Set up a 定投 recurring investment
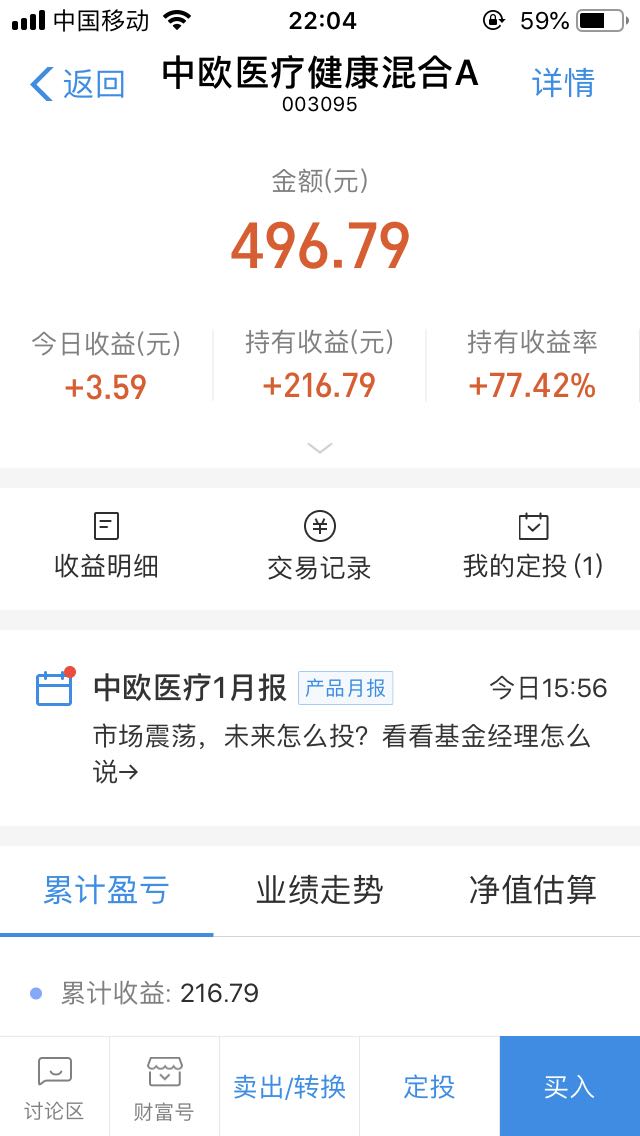Viewport: 640px width, 1136px height. click(x=429, y=1086)
